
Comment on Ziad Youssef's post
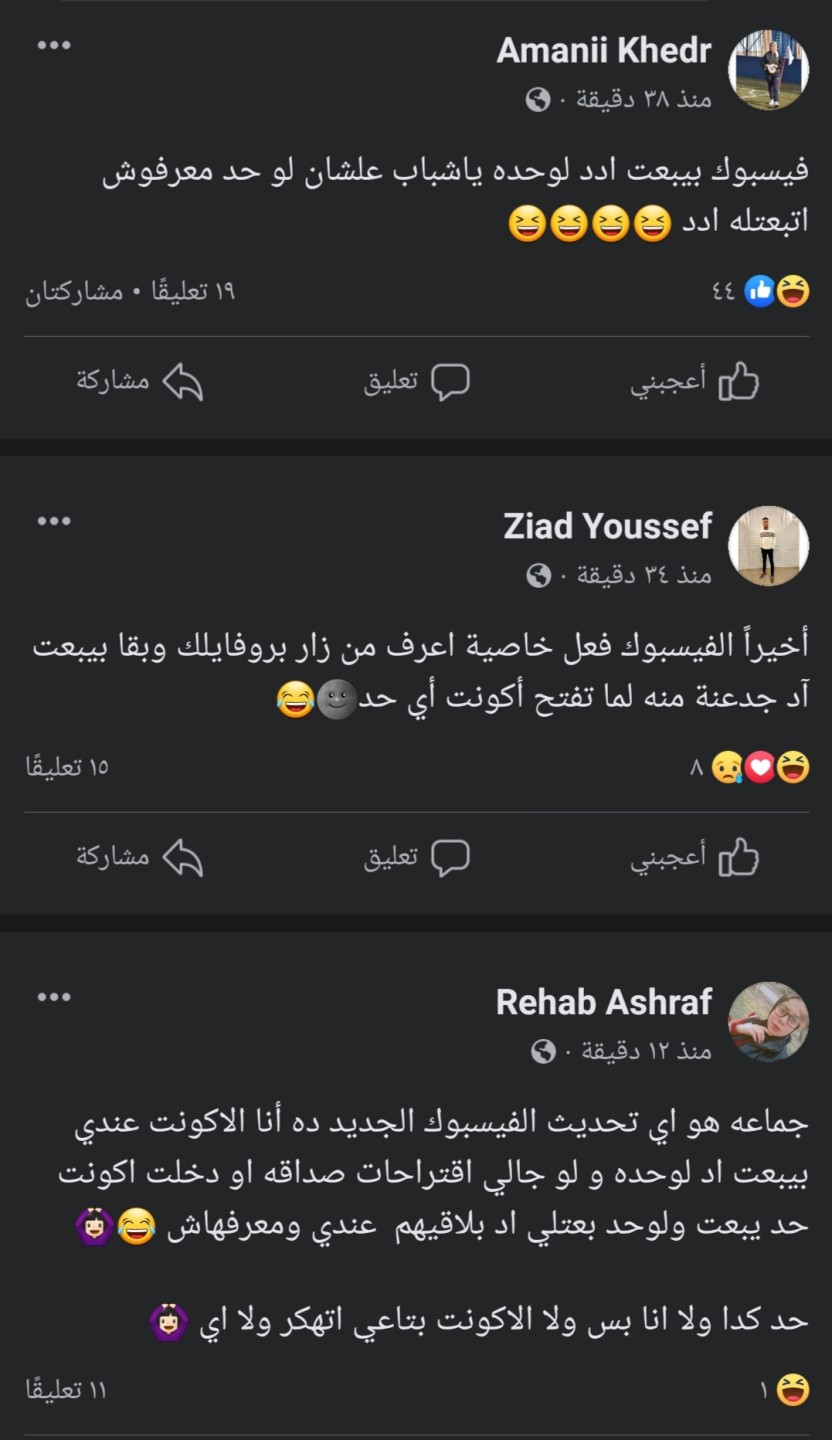point(416,857)
